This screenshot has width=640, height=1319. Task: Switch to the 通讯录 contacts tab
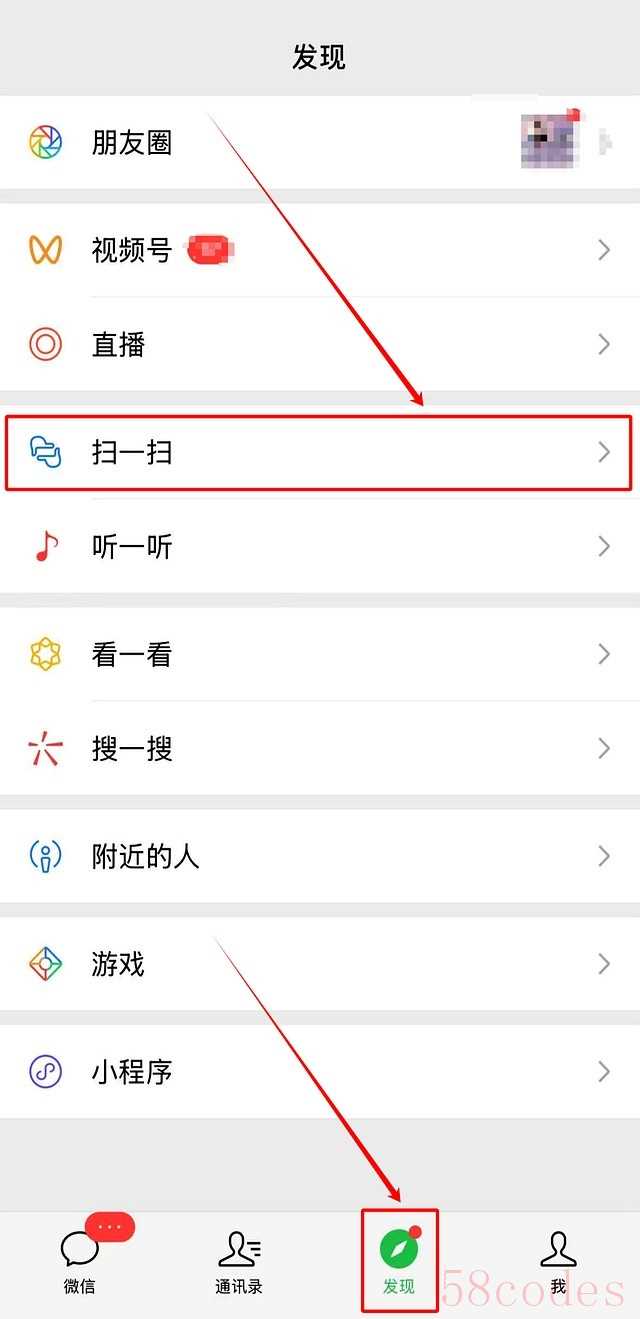click(x=239, y=1262)
